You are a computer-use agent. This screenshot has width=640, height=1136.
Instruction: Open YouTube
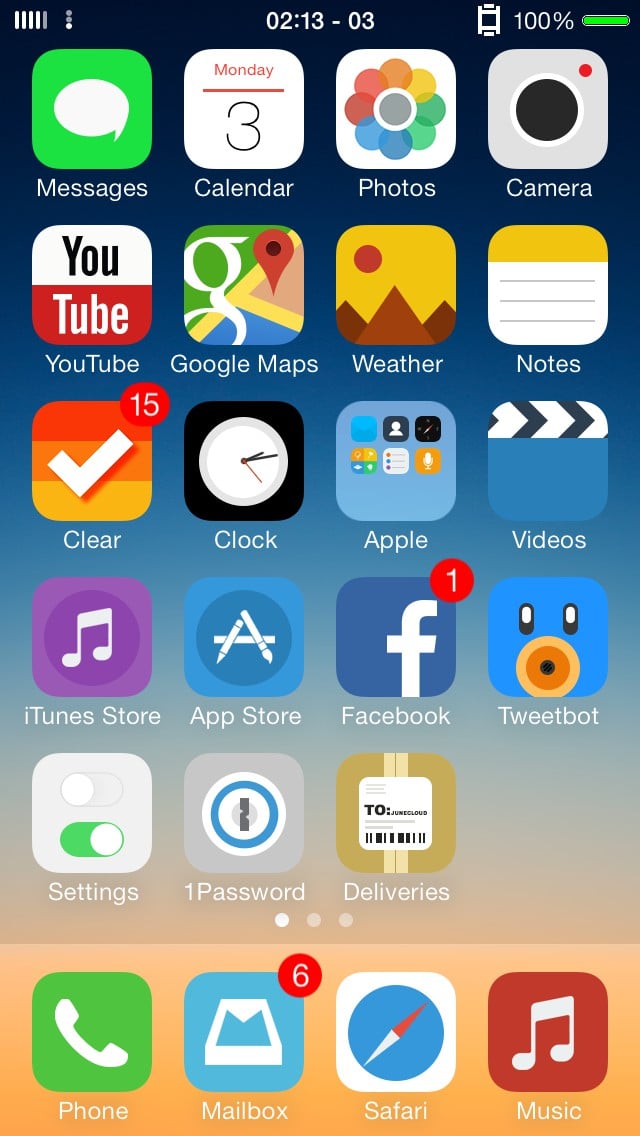92,285
